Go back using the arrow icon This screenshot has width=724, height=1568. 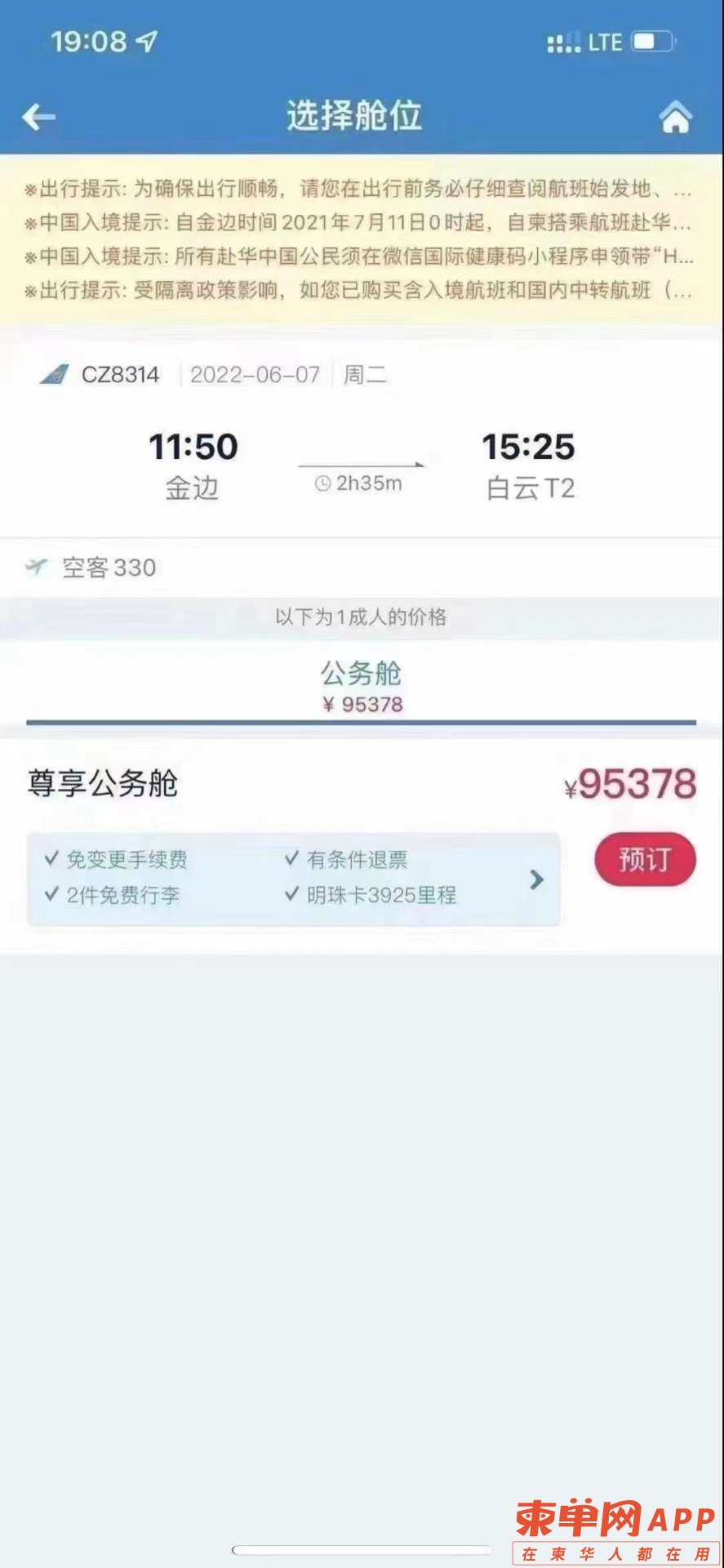click(x=38, y=117)
